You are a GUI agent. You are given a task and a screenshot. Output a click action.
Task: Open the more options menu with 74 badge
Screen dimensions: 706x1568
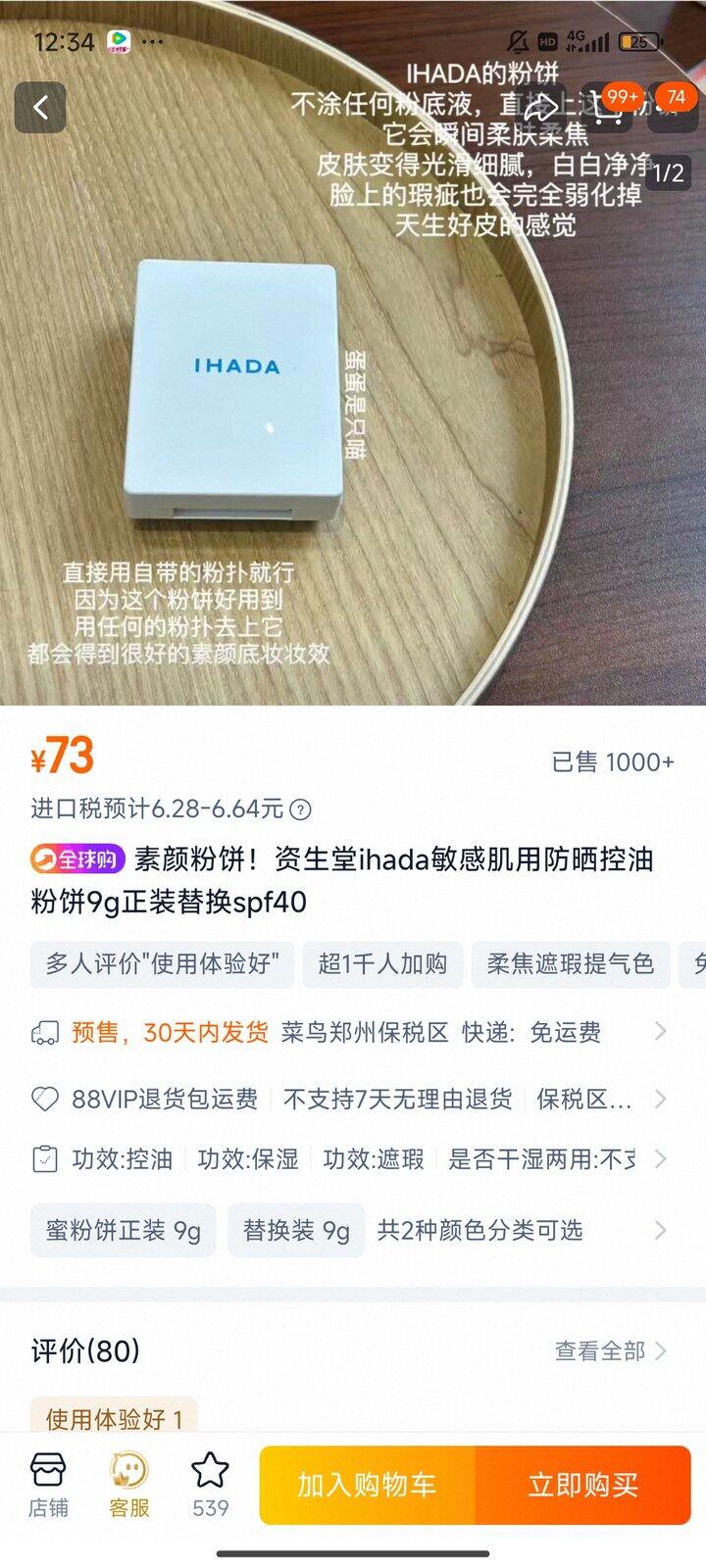pos(672,107)
